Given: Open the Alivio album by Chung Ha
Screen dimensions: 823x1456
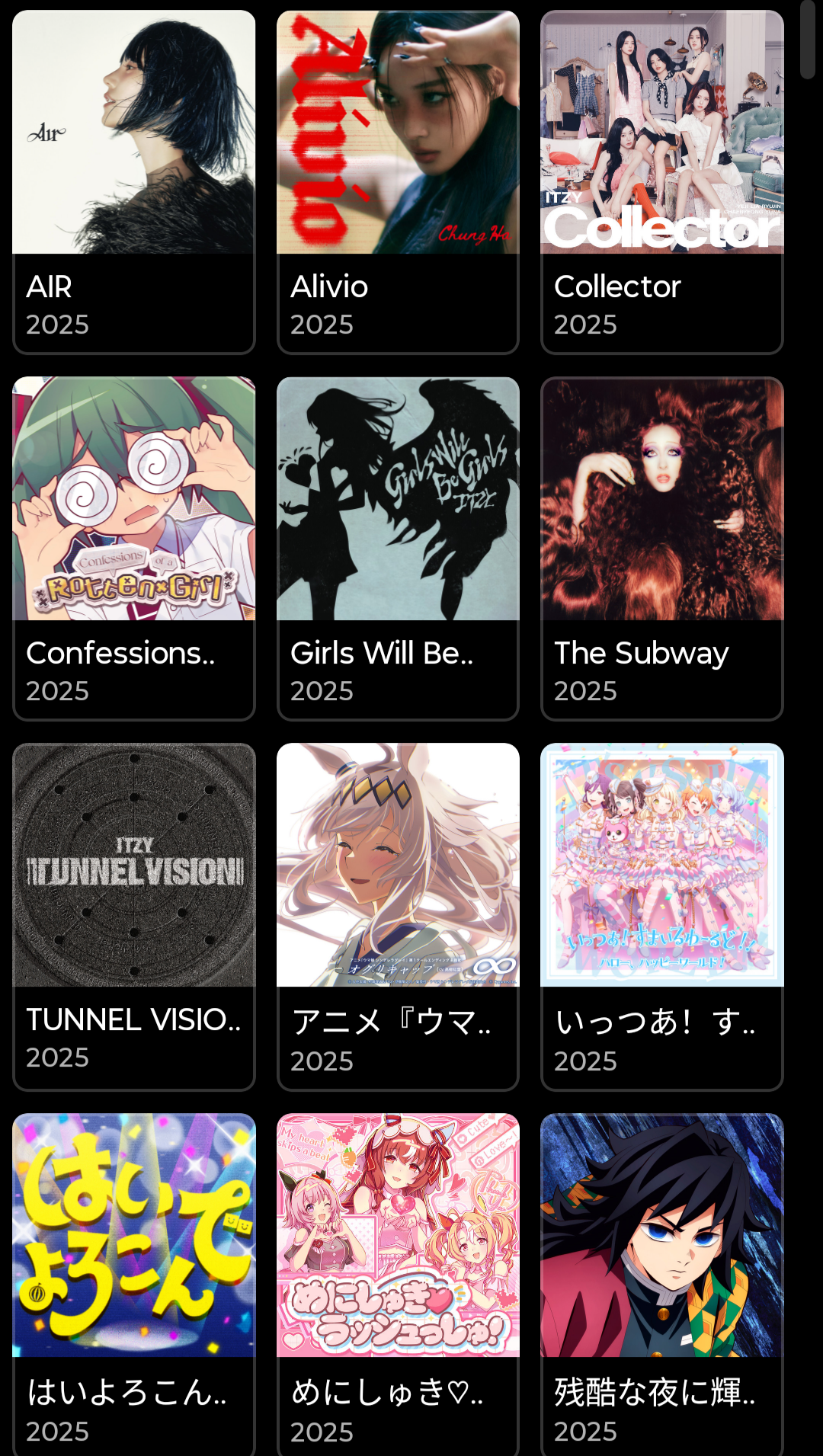Looking at the screenshot, I should (398, 181).
